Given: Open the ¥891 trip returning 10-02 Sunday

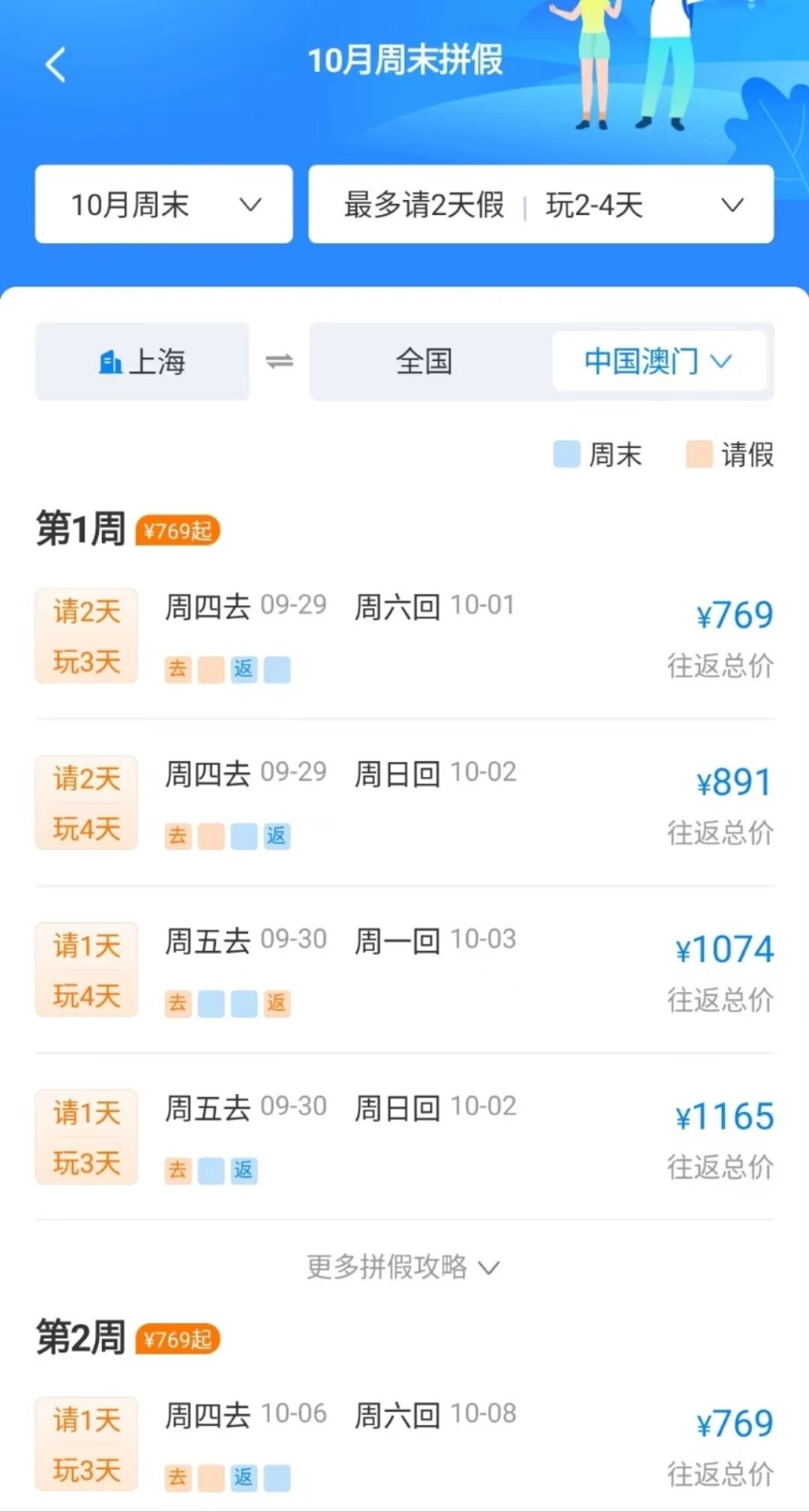Looking at the screenshot, I should coord(404,802).
